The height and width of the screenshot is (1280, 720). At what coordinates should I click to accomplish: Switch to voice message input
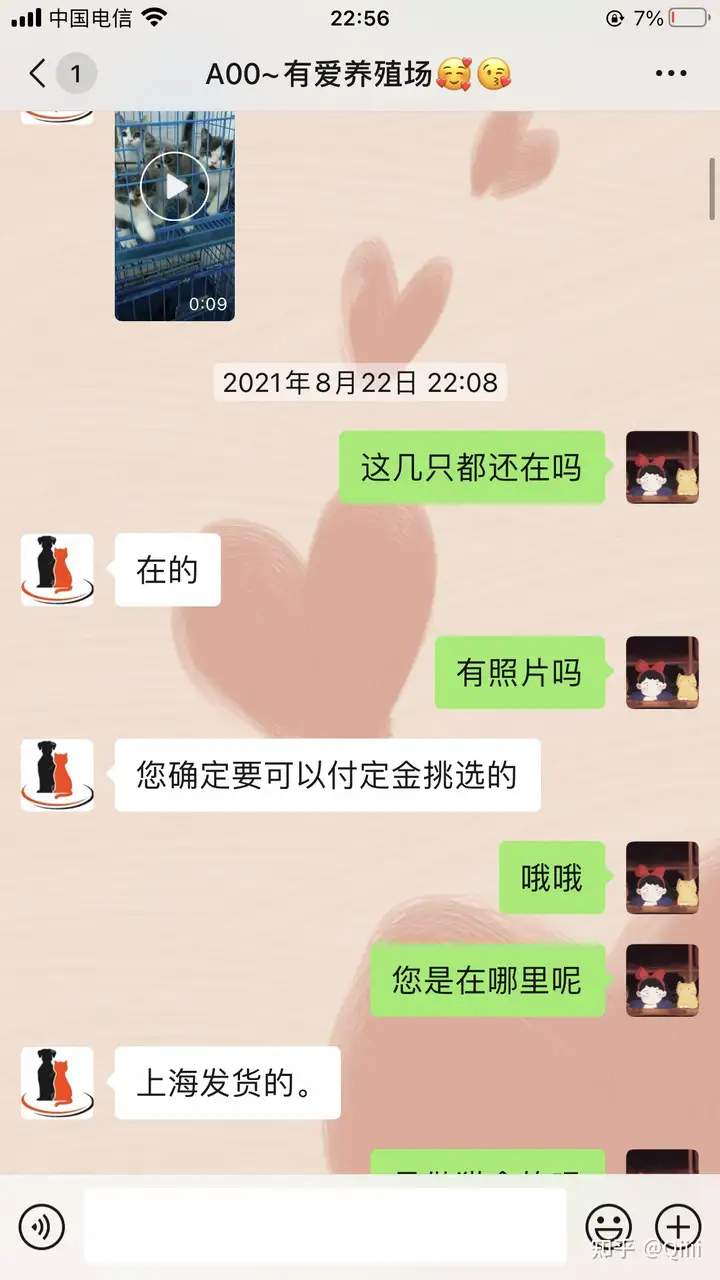tap(41, 1226)
